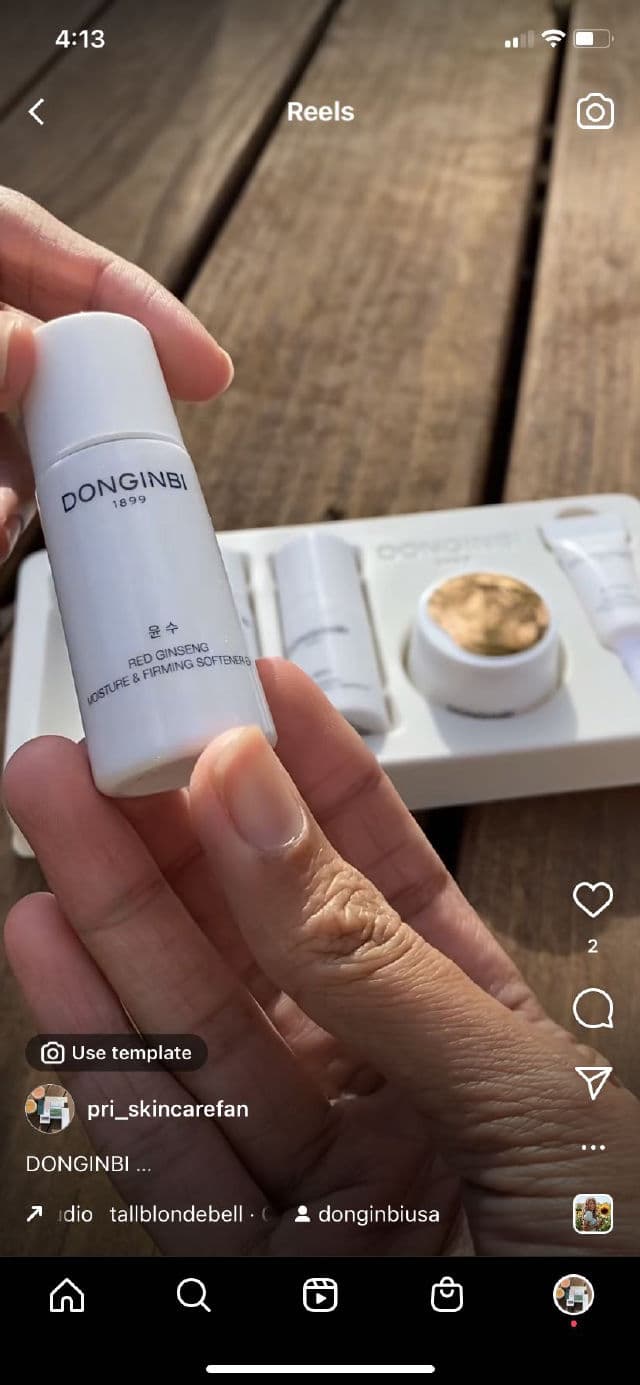
Task: Share this reel via the paper plane icon
Action: (x=592, y=1081)
